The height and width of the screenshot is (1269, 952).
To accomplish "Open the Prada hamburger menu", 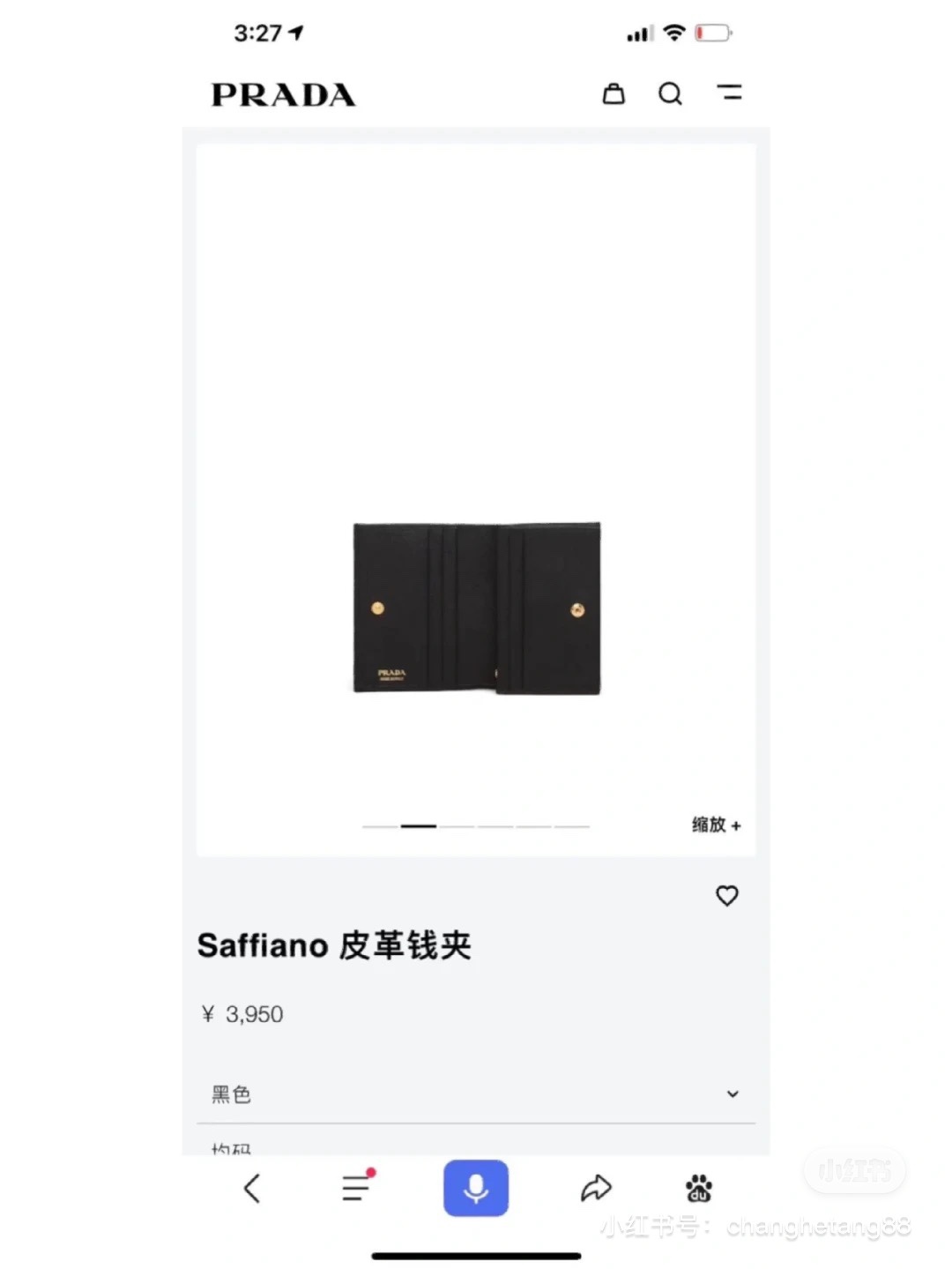I will point(729,93).
